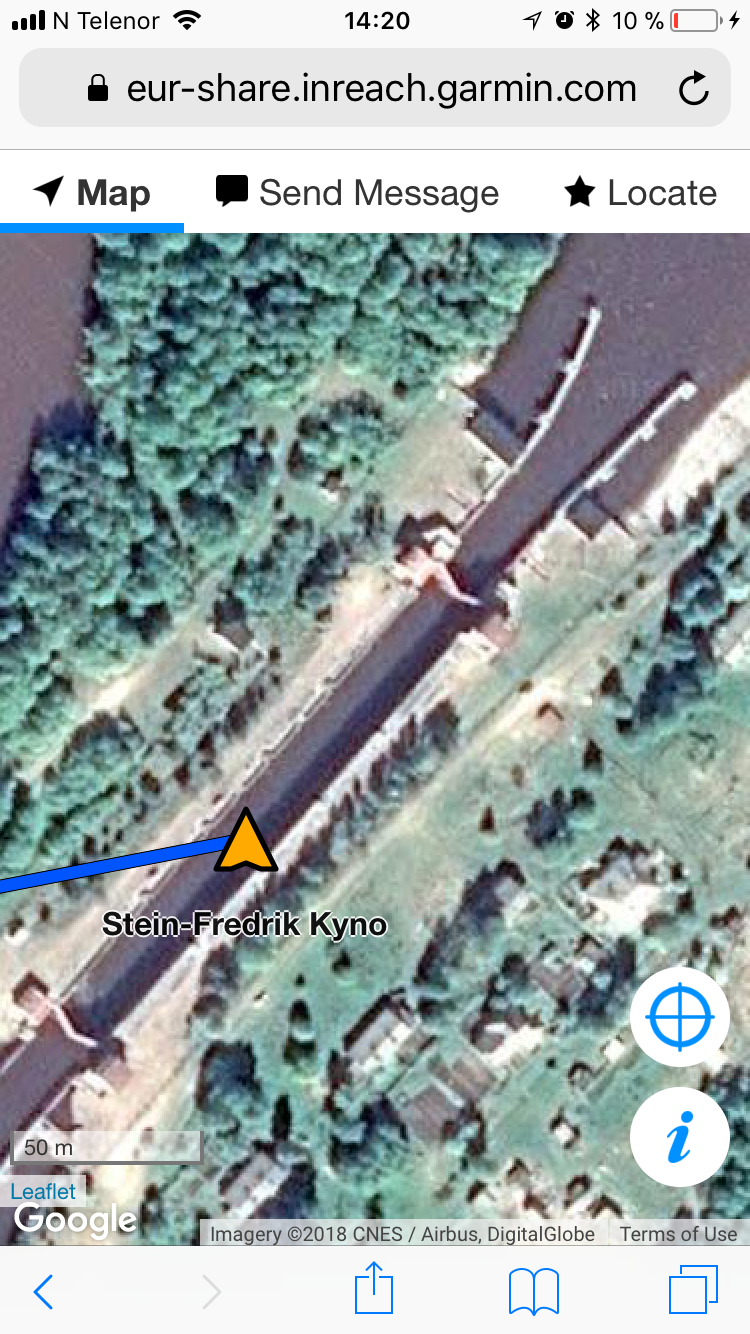Tap the orange Stein-Fredrik Kyno location marker

tap(245, 842)
